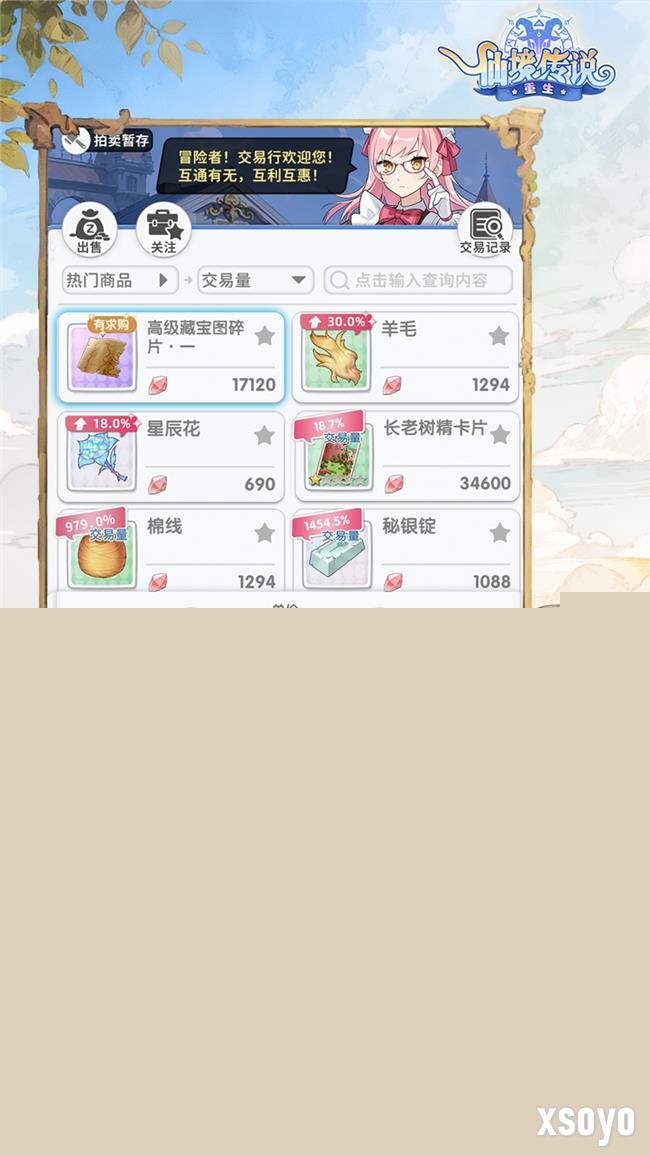The width and height of the screenshot is (650, 1155).
Task: Star the 长老树精卡片 item
Action: [499, 435]
